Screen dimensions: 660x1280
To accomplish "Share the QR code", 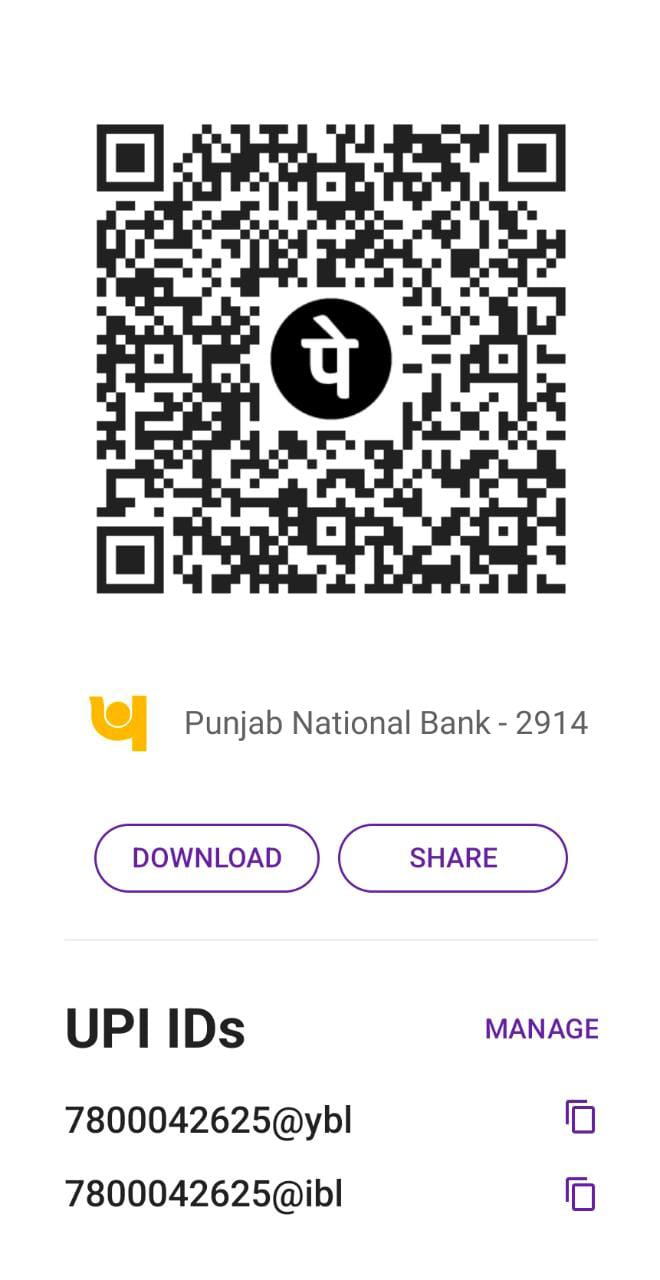I will [453, 858].
